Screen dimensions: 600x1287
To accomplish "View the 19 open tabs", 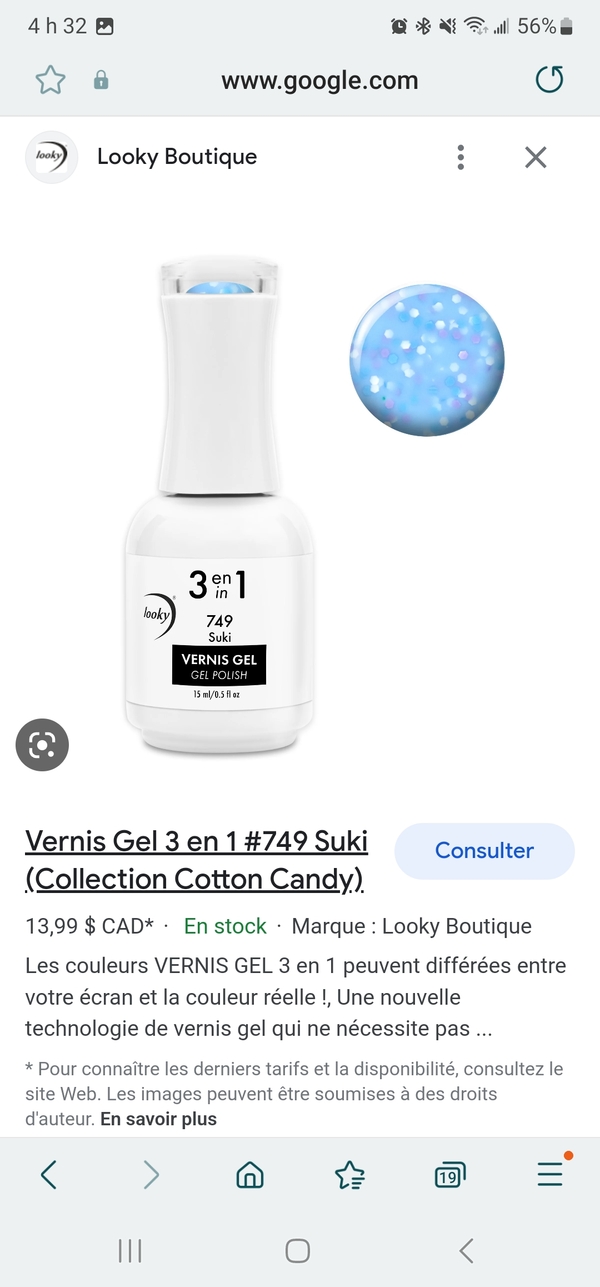I will pos(450,1175).
